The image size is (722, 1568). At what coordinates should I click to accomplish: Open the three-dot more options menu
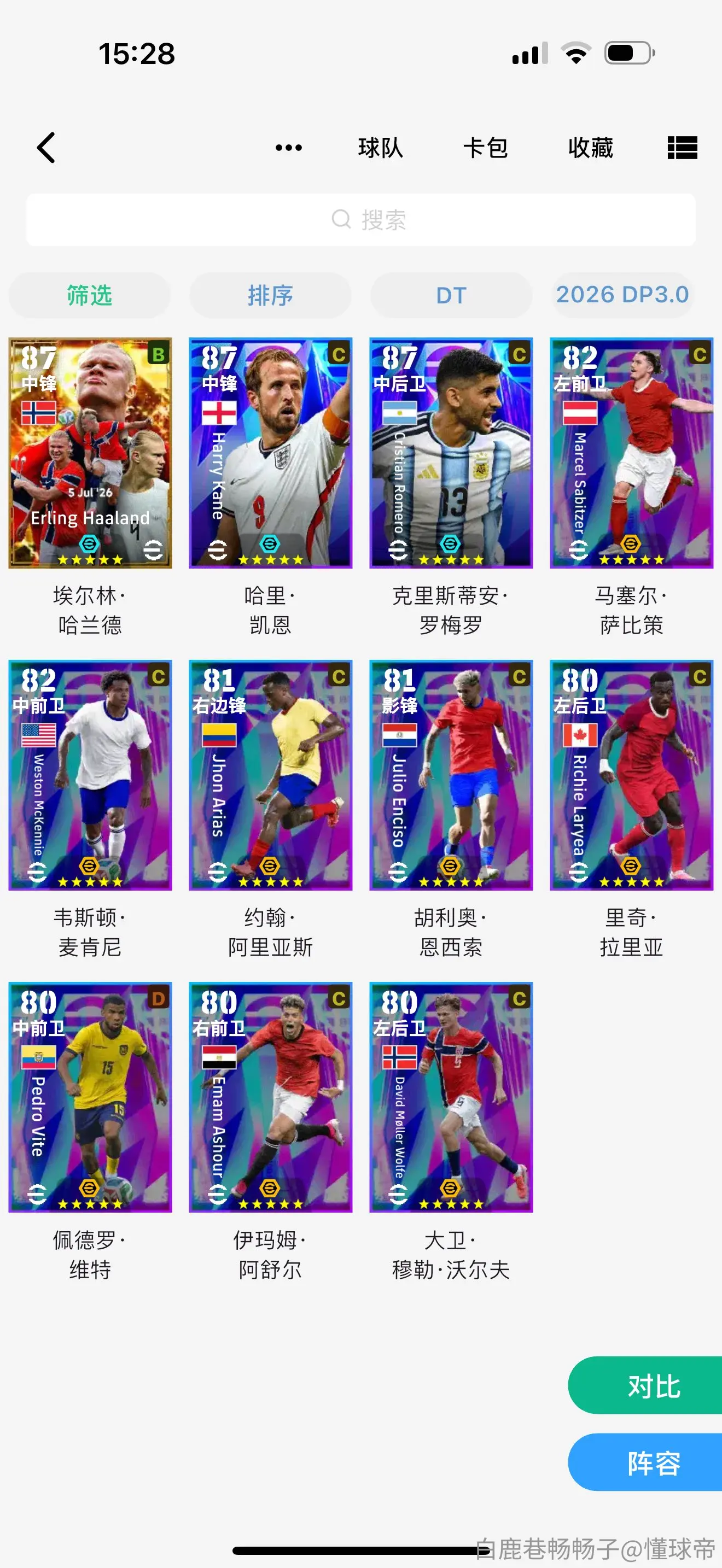[x=289, y=147]
